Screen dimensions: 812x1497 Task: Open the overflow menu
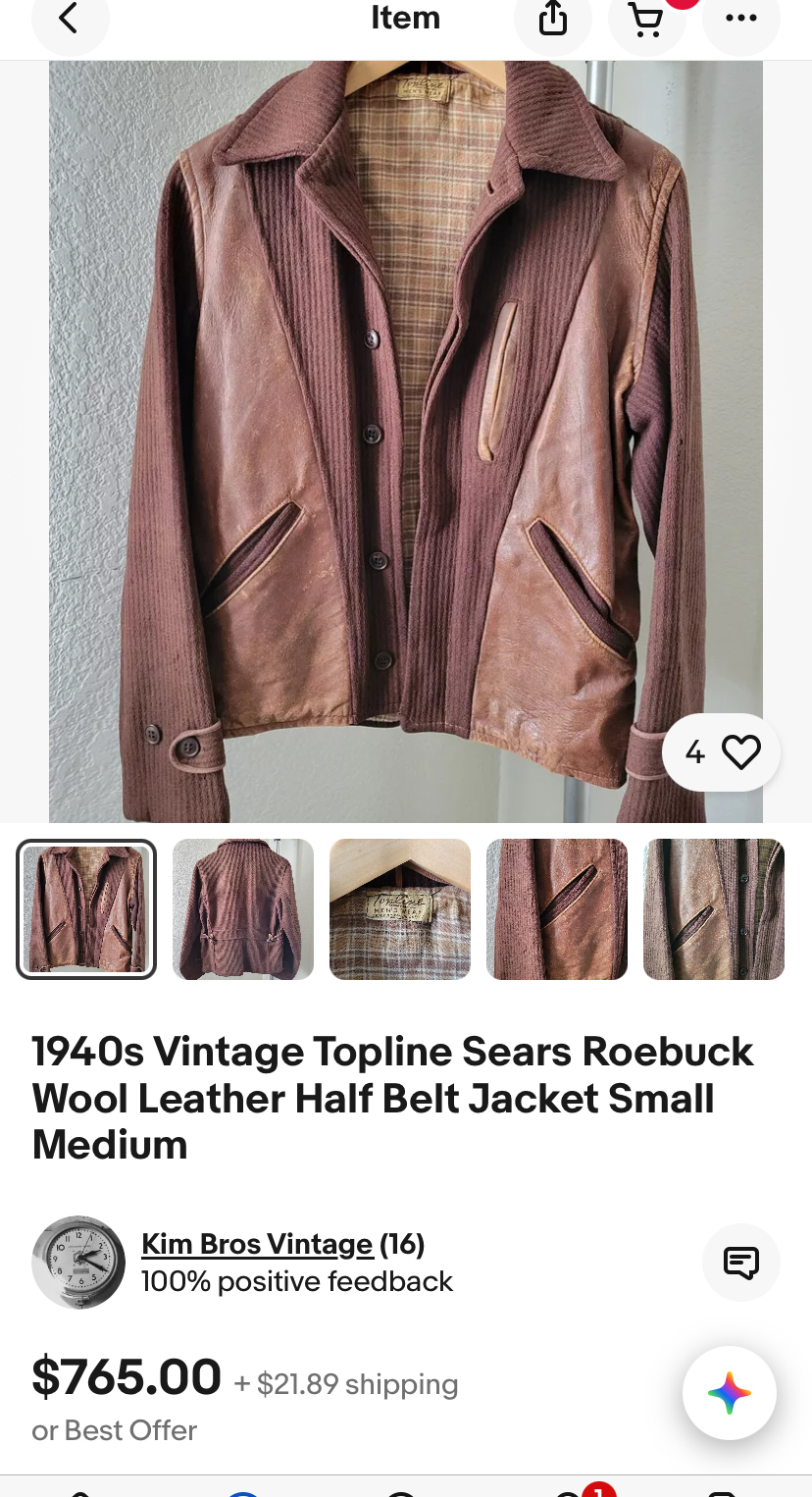point(740,19)
